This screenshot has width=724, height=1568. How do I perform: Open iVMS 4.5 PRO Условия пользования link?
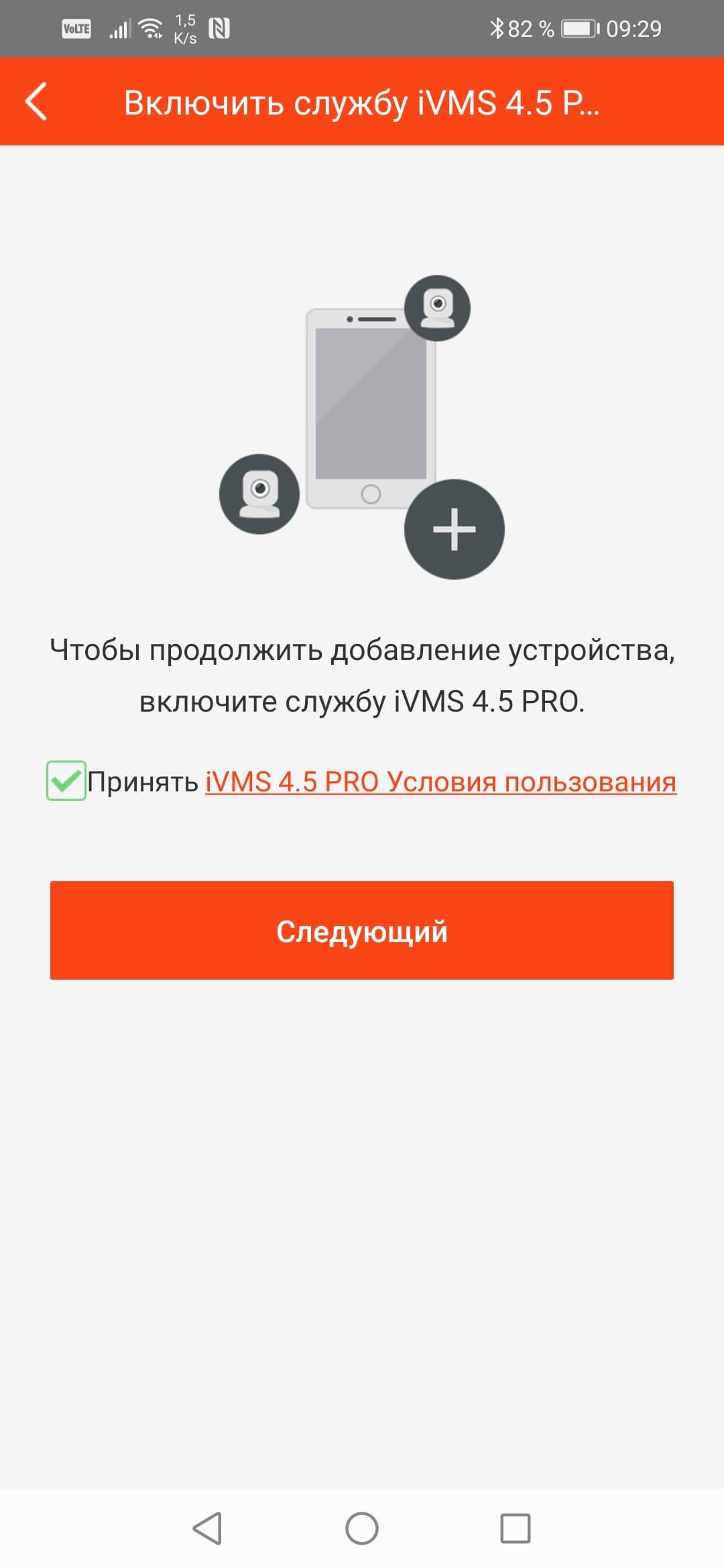coord(440,782)
